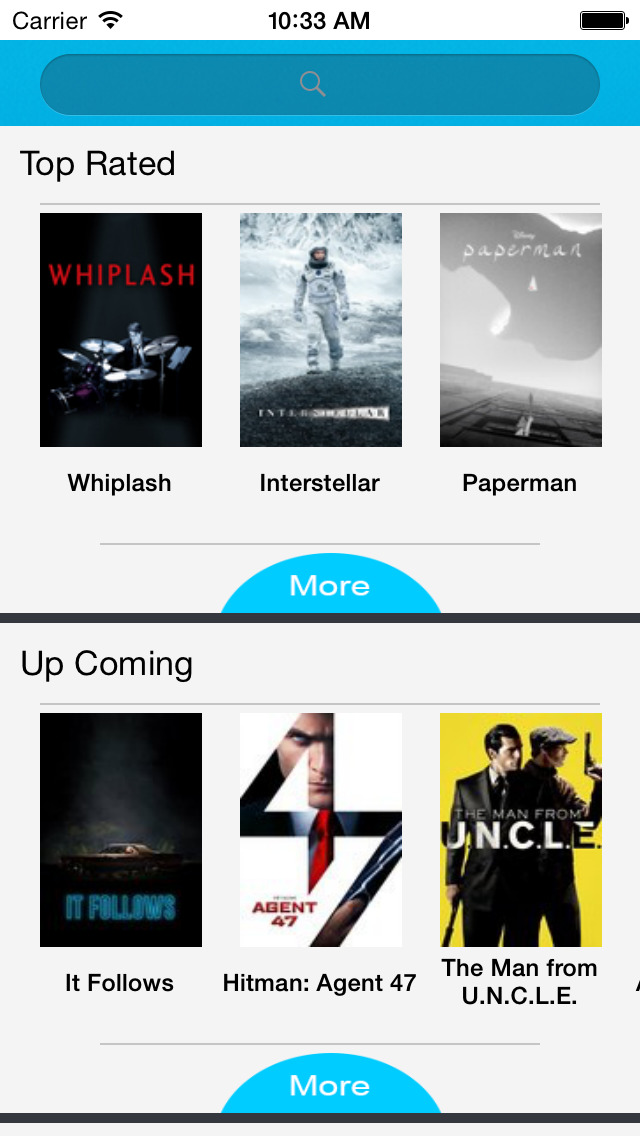
Task: Select The Man from U.N.C.L.E. tile
Action: point(521,830)
